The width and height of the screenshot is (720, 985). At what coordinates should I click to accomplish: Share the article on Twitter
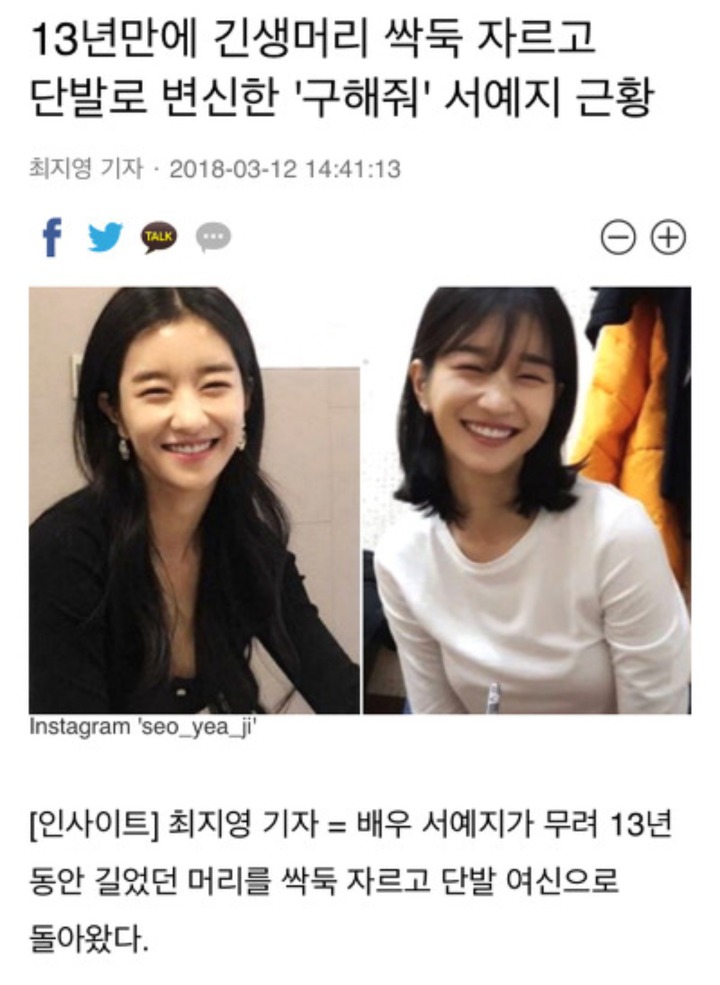point(105,238)
